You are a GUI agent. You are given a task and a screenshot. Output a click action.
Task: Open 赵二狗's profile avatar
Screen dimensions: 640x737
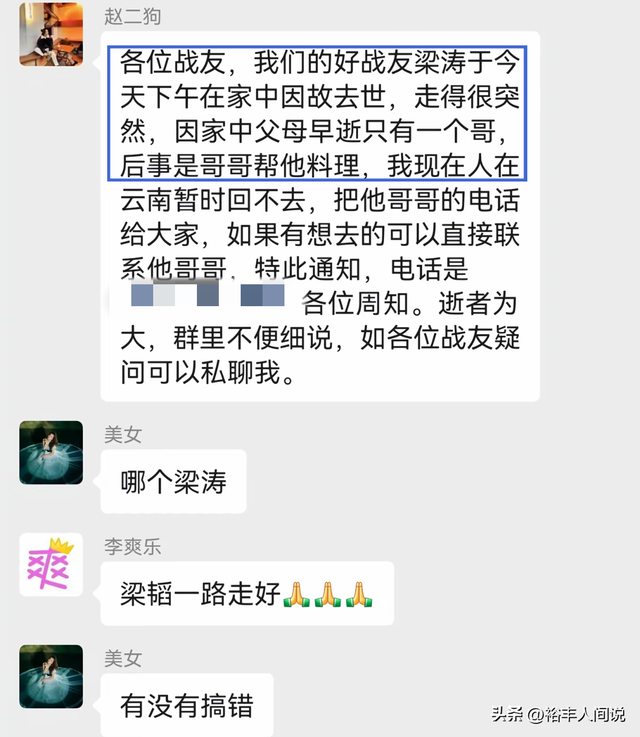(51, 34)
